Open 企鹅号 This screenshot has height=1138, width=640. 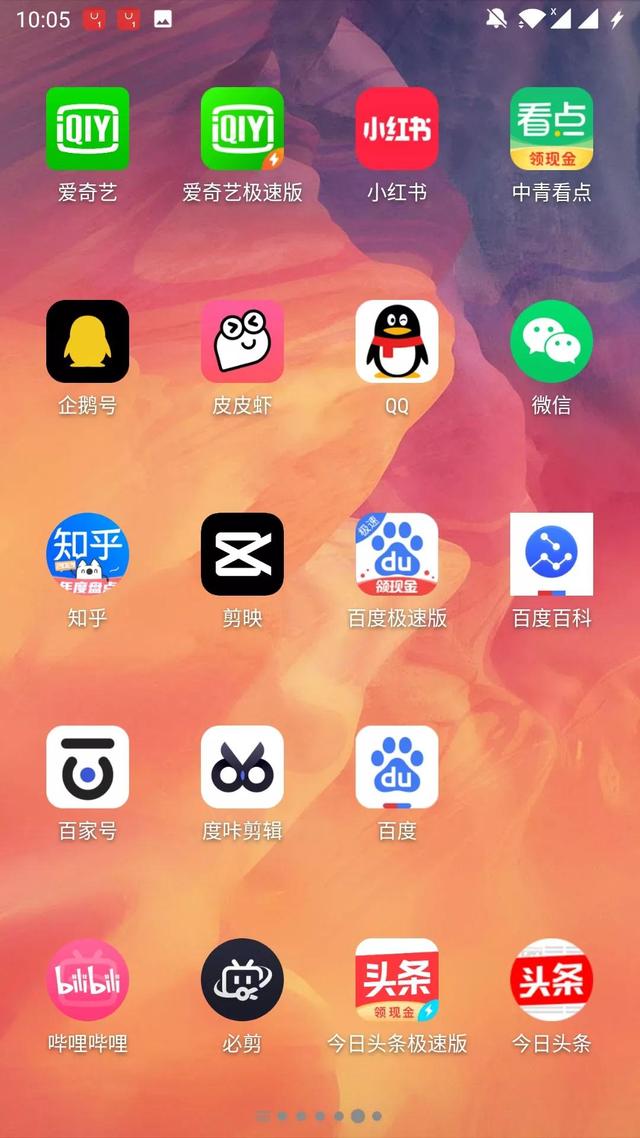click(88, 342)
